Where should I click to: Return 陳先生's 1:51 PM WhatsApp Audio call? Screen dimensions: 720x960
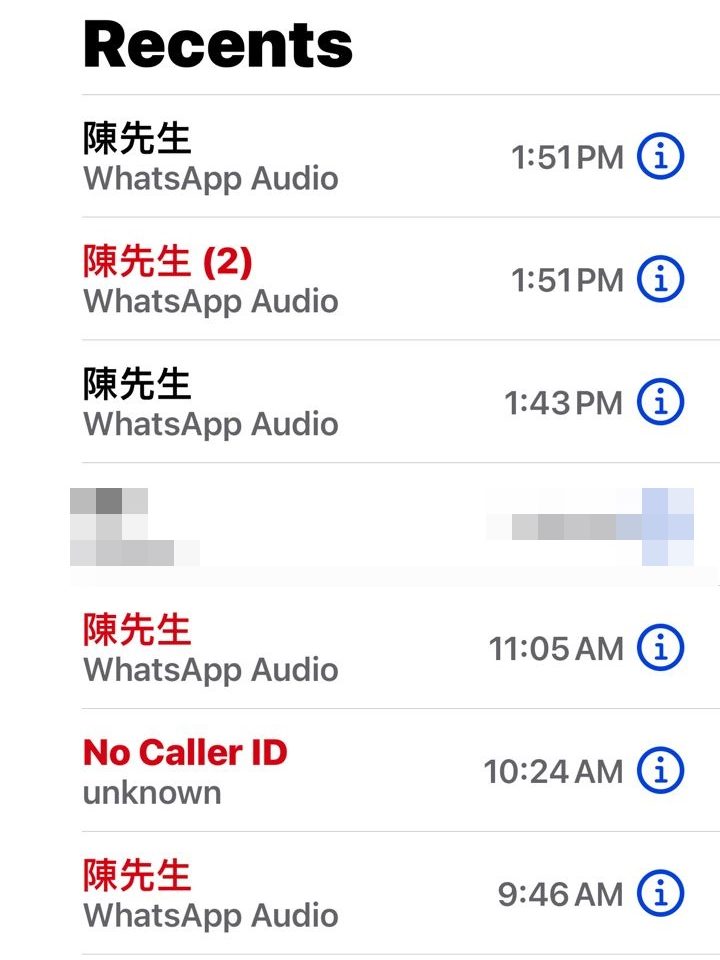(x=300, y=157)
